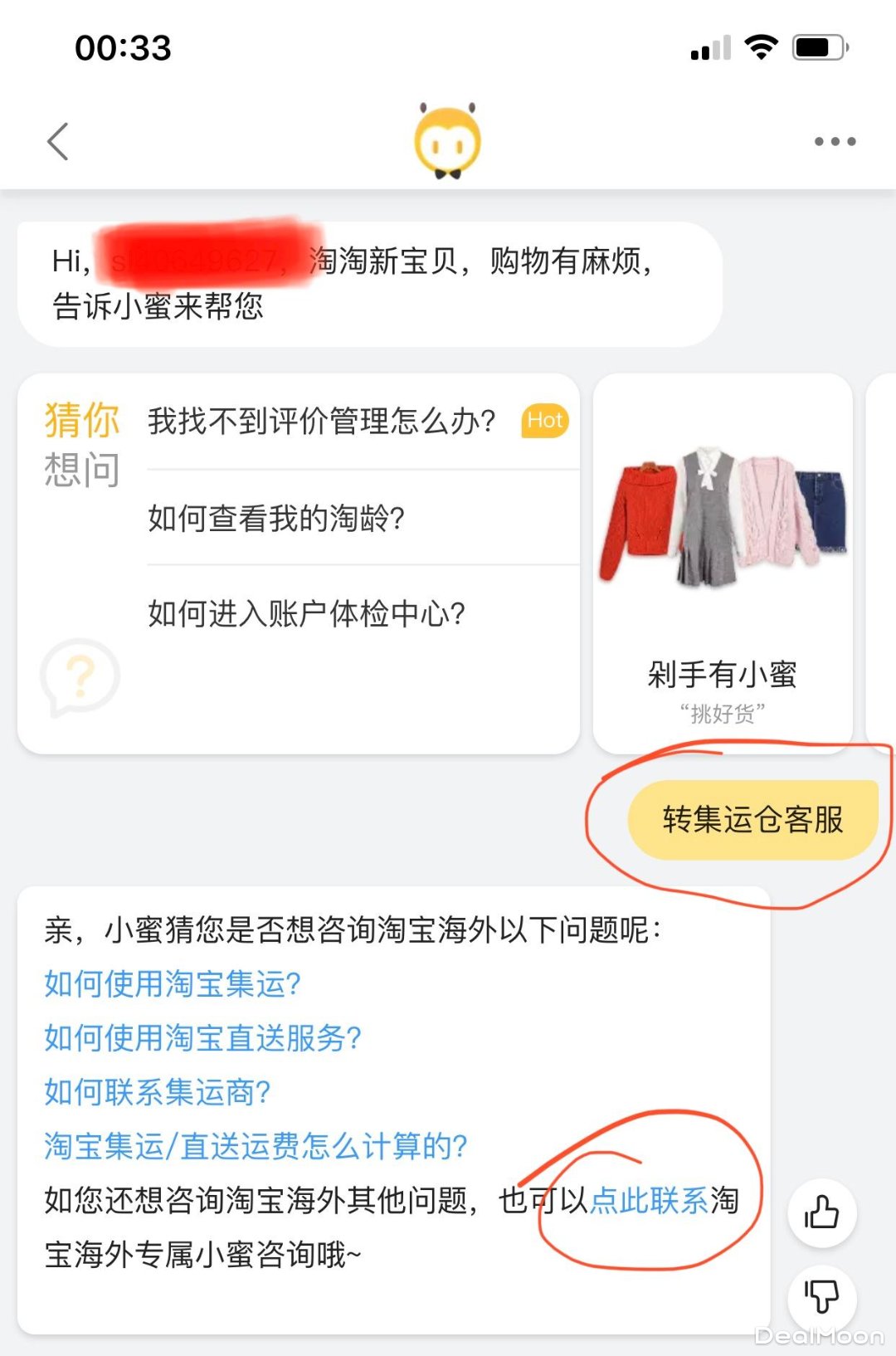Open the 剁手有小蜜 card
The width and height of the screenshot is (896, 1356).
pos(723,564)
